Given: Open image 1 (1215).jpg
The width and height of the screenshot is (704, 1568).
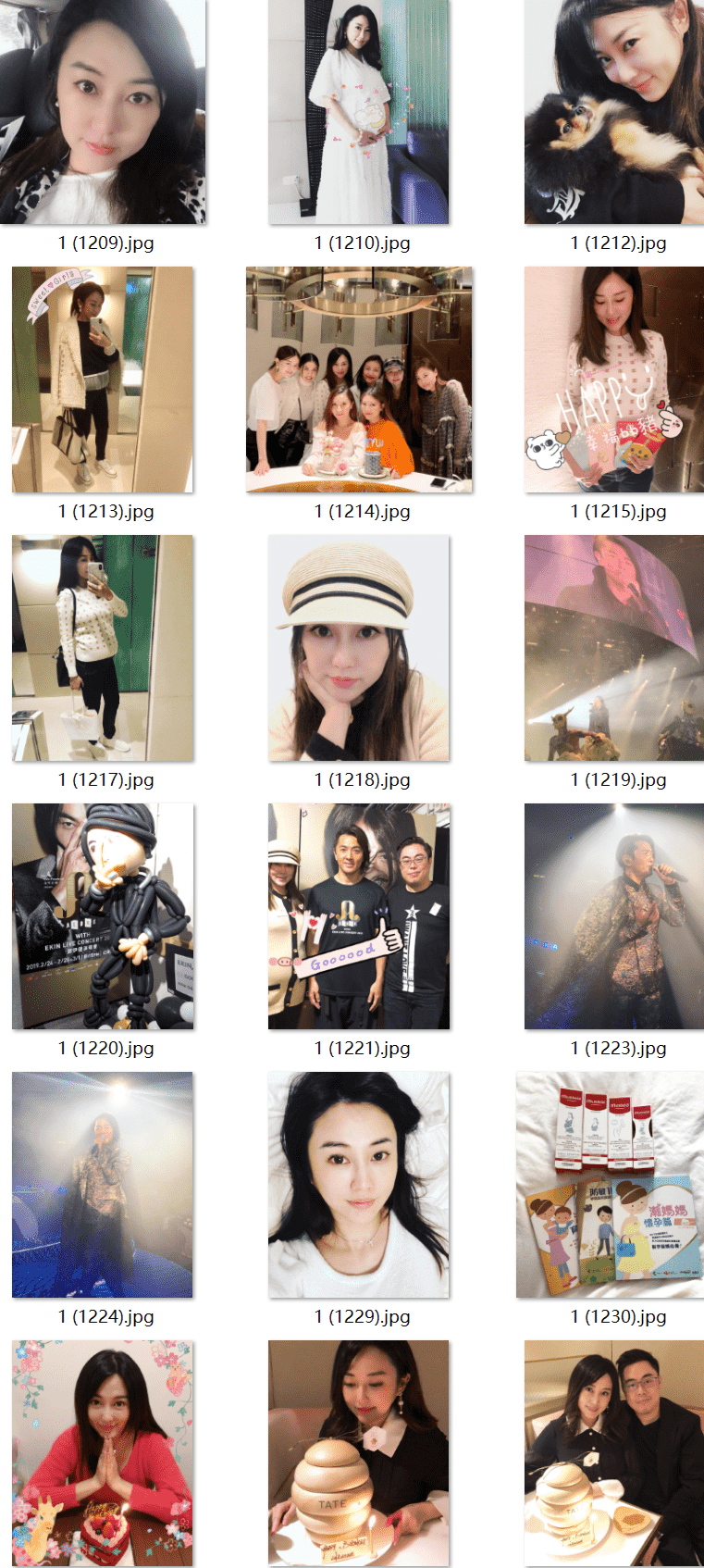Looking at the screenshot, I should click(x=614, y=380).
